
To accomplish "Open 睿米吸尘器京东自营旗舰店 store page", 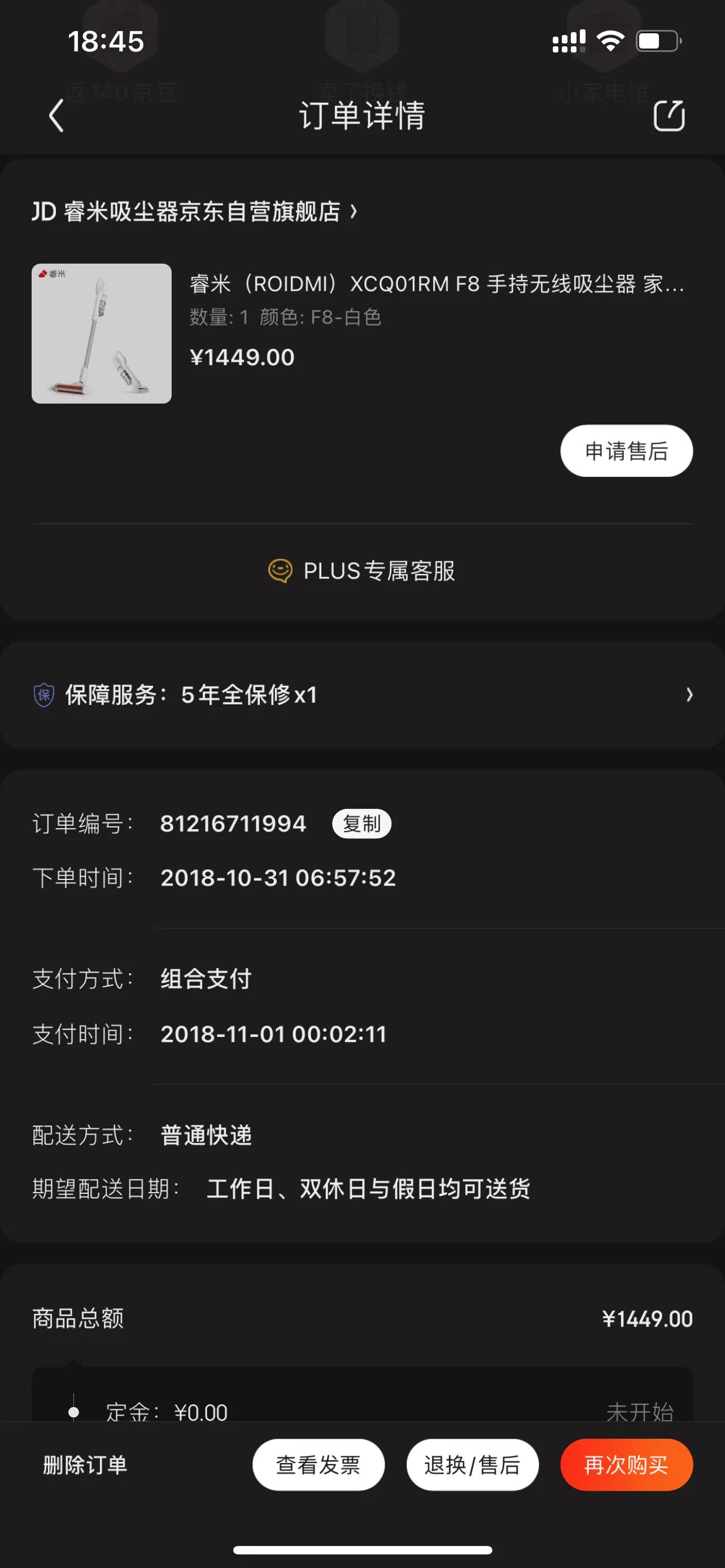I will coord(201,212).
